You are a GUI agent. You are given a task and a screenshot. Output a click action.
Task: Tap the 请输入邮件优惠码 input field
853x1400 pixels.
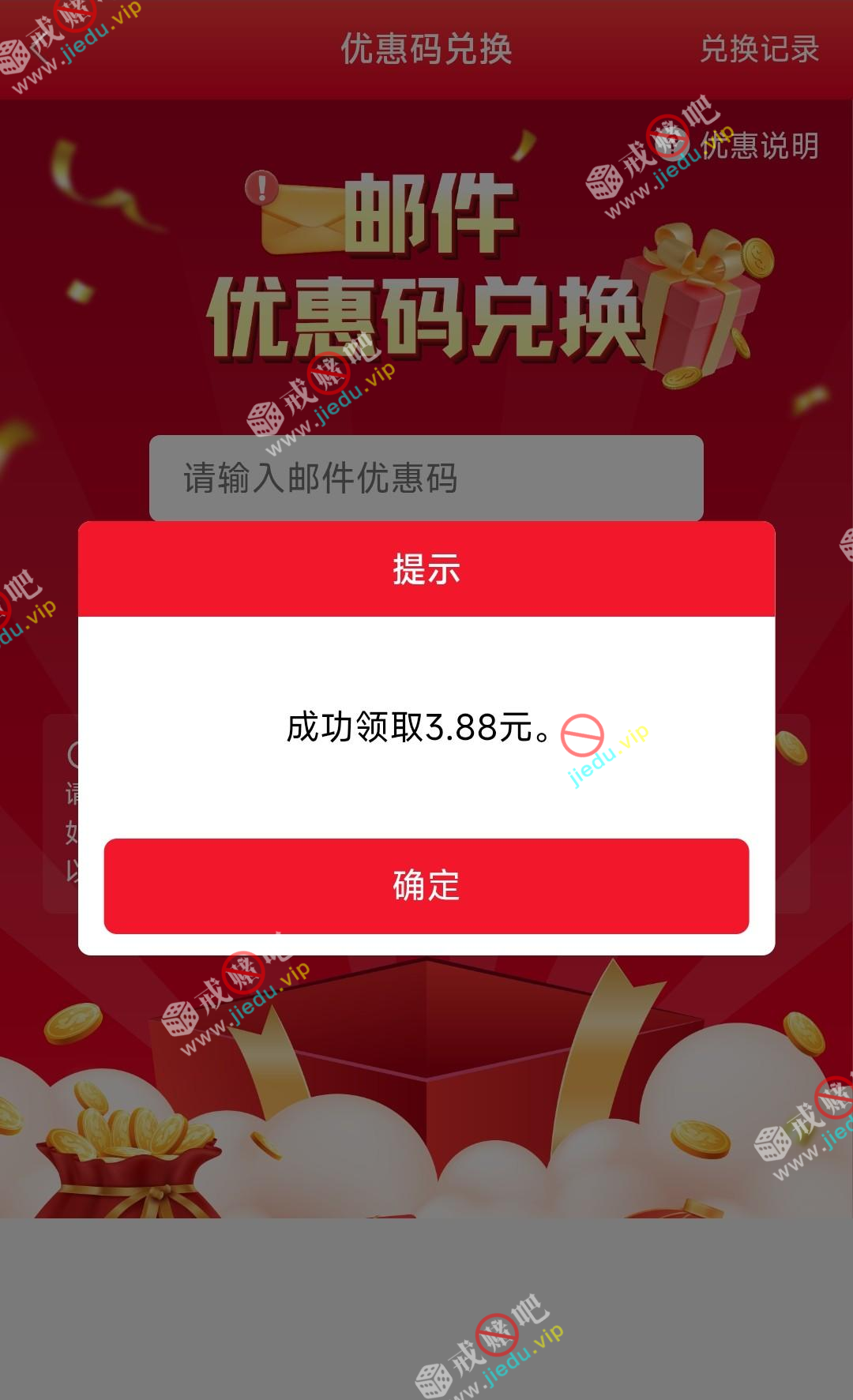click(x=426, y=478)
